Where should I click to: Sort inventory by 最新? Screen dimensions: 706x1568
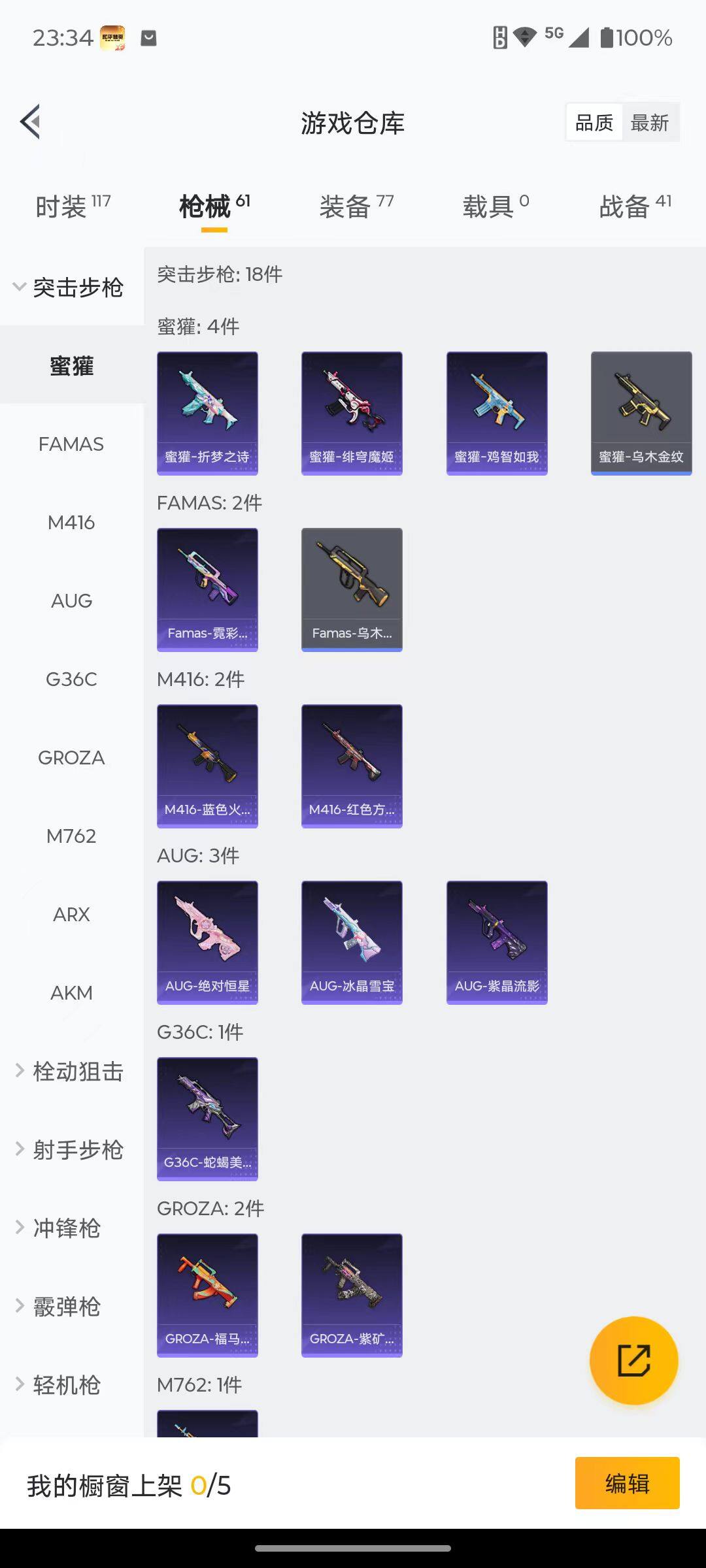point(649,123)
